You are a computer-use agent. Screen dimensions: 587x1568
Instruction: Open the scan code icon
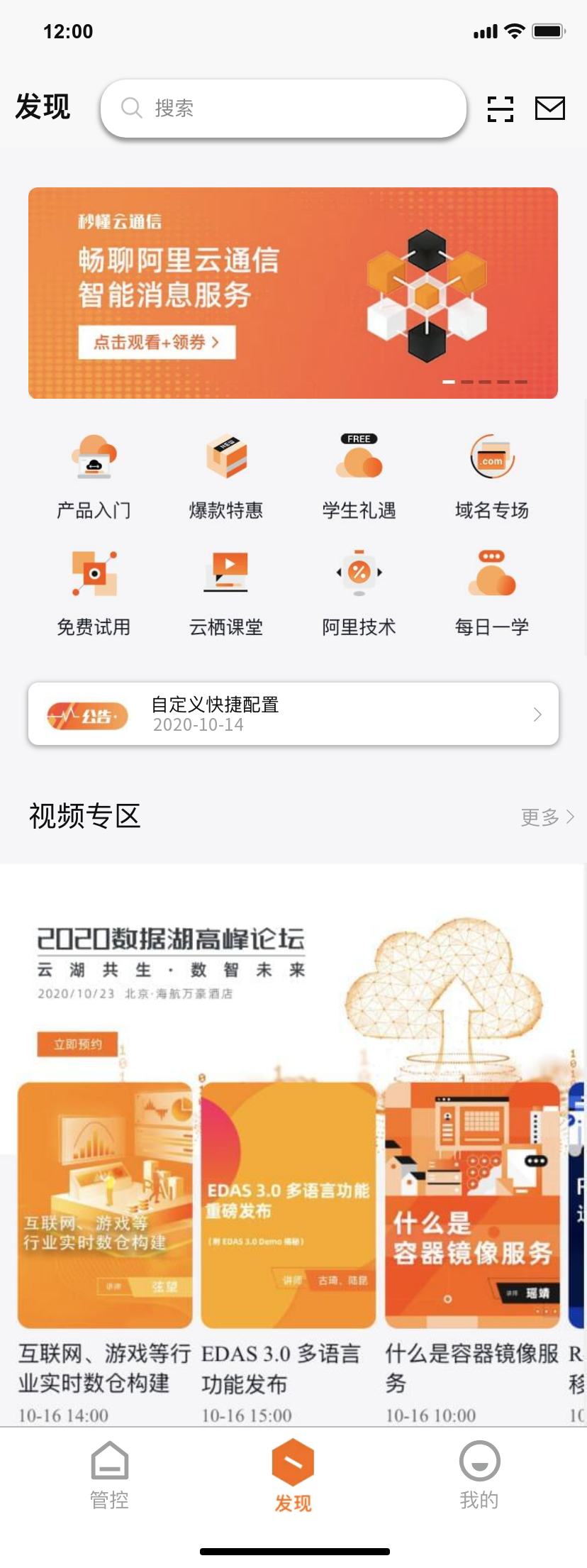click(501, 109)
